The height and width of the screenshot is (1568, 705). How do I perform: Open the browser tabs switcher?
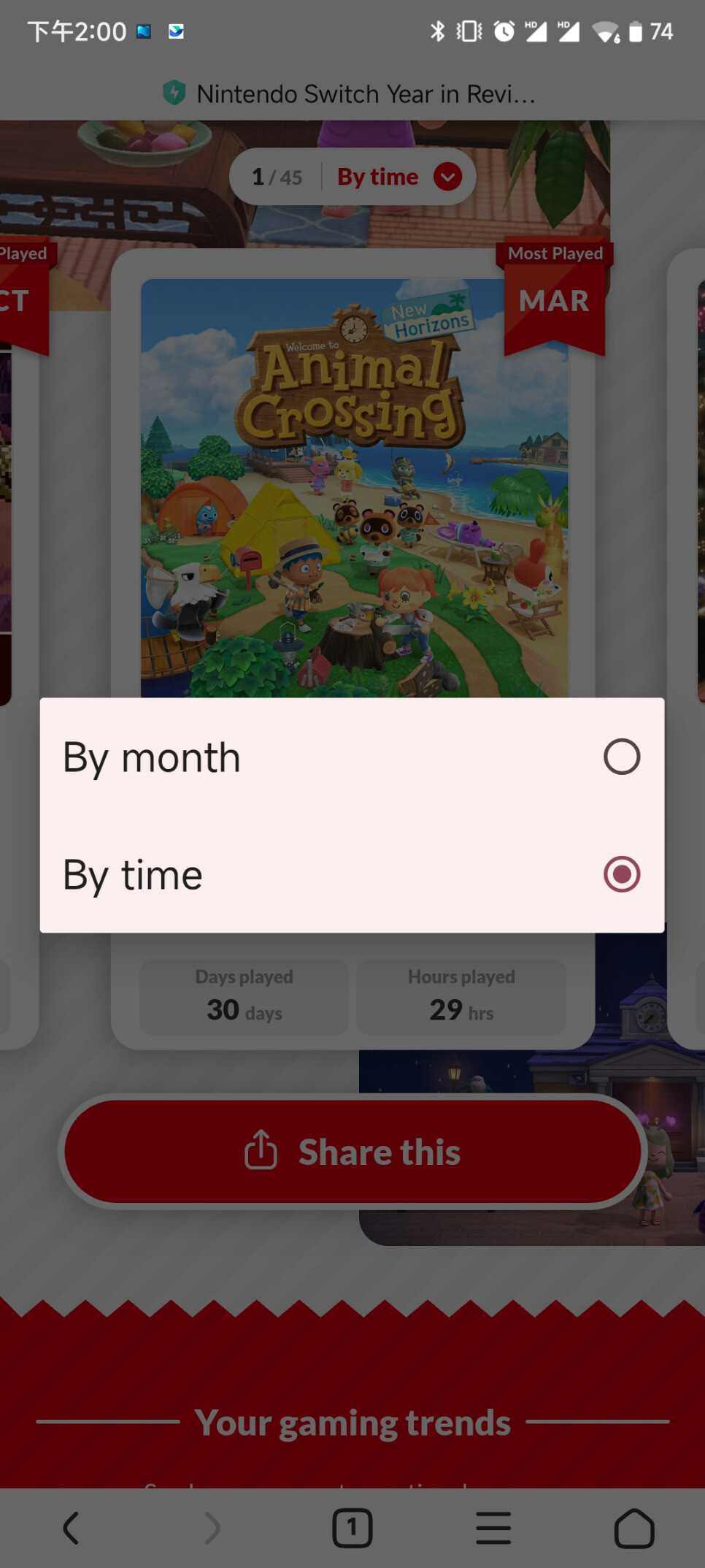(x=352, y=1528)
